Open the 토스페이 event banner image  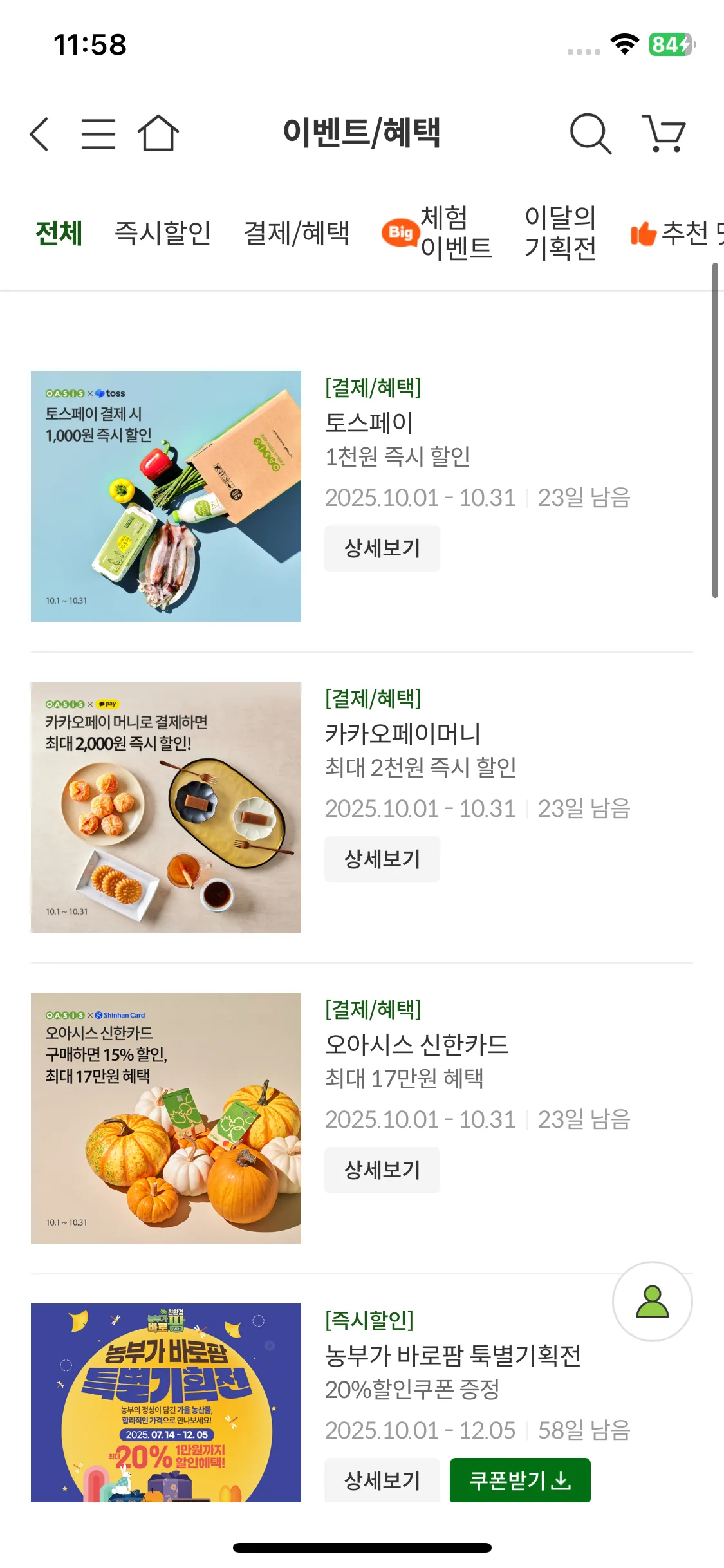(x=166, y=496)
